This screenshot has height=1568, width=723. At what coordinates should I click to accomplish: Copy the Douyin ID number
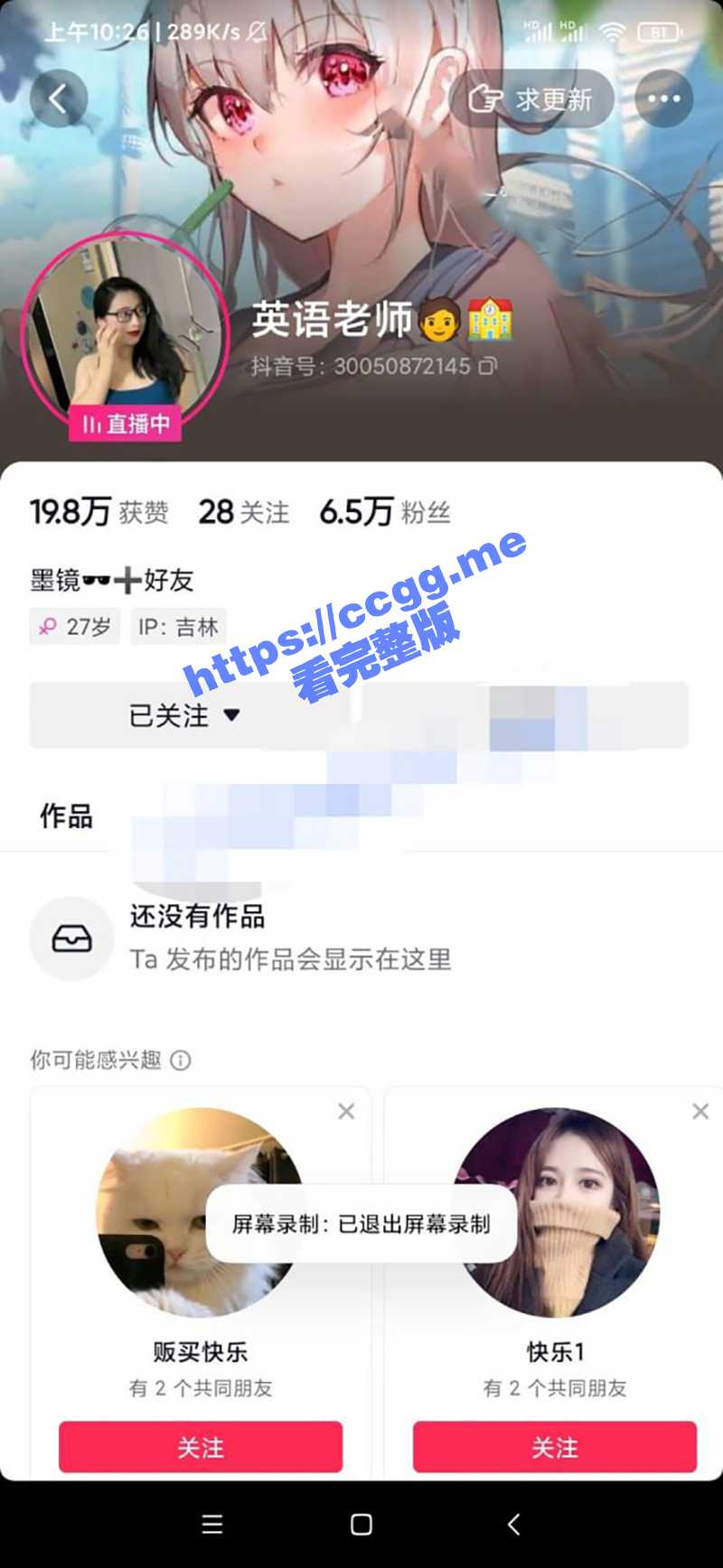[488, 367]
